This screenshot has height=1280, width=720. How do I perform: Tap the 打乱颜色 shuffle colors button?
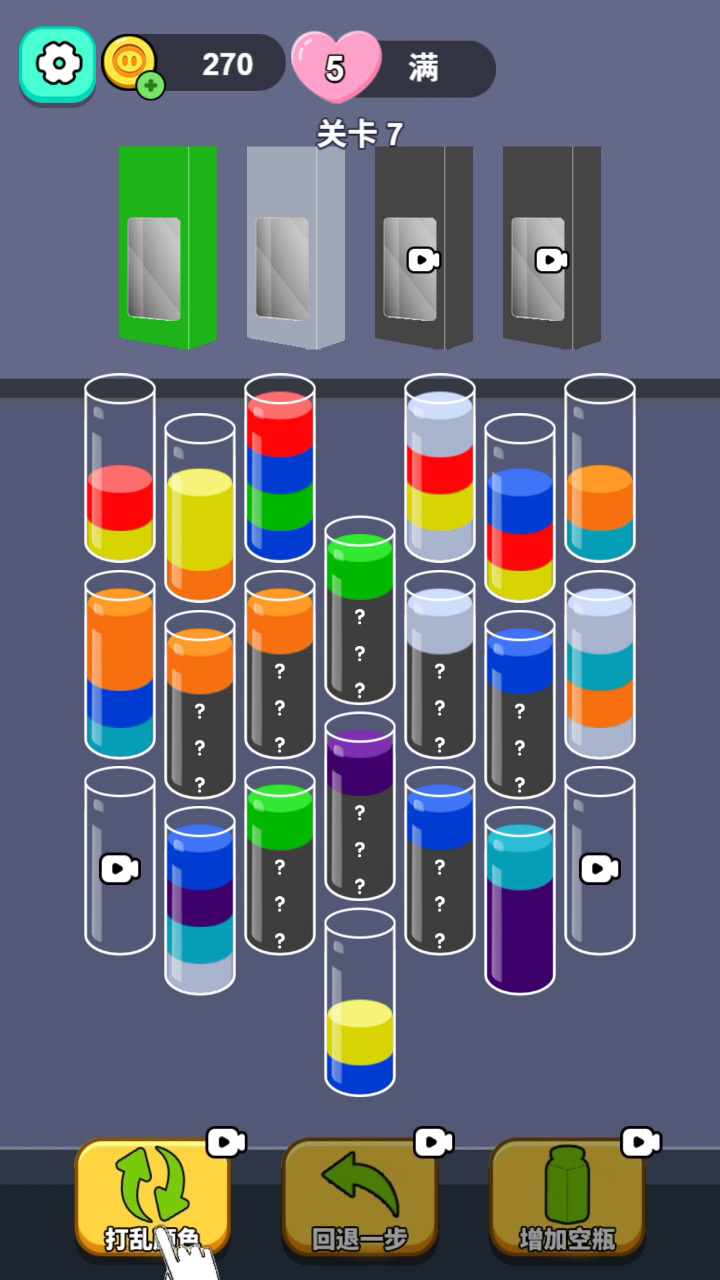pos(152,1197)
